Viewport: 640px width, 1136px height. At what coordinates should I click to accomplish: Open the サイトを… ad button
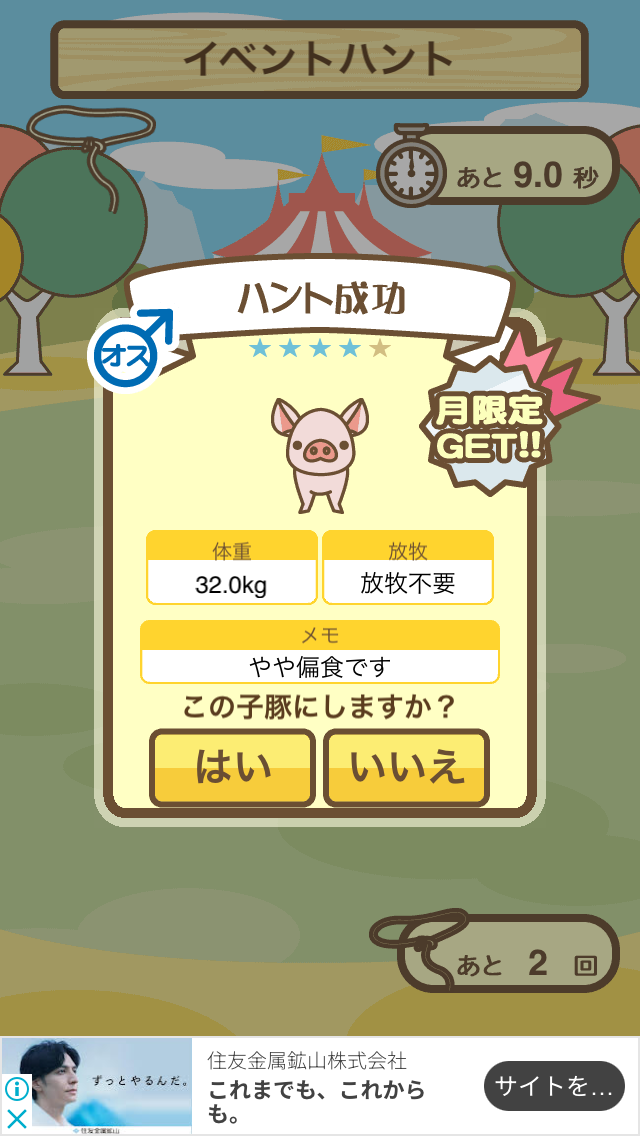(553, 1086)
